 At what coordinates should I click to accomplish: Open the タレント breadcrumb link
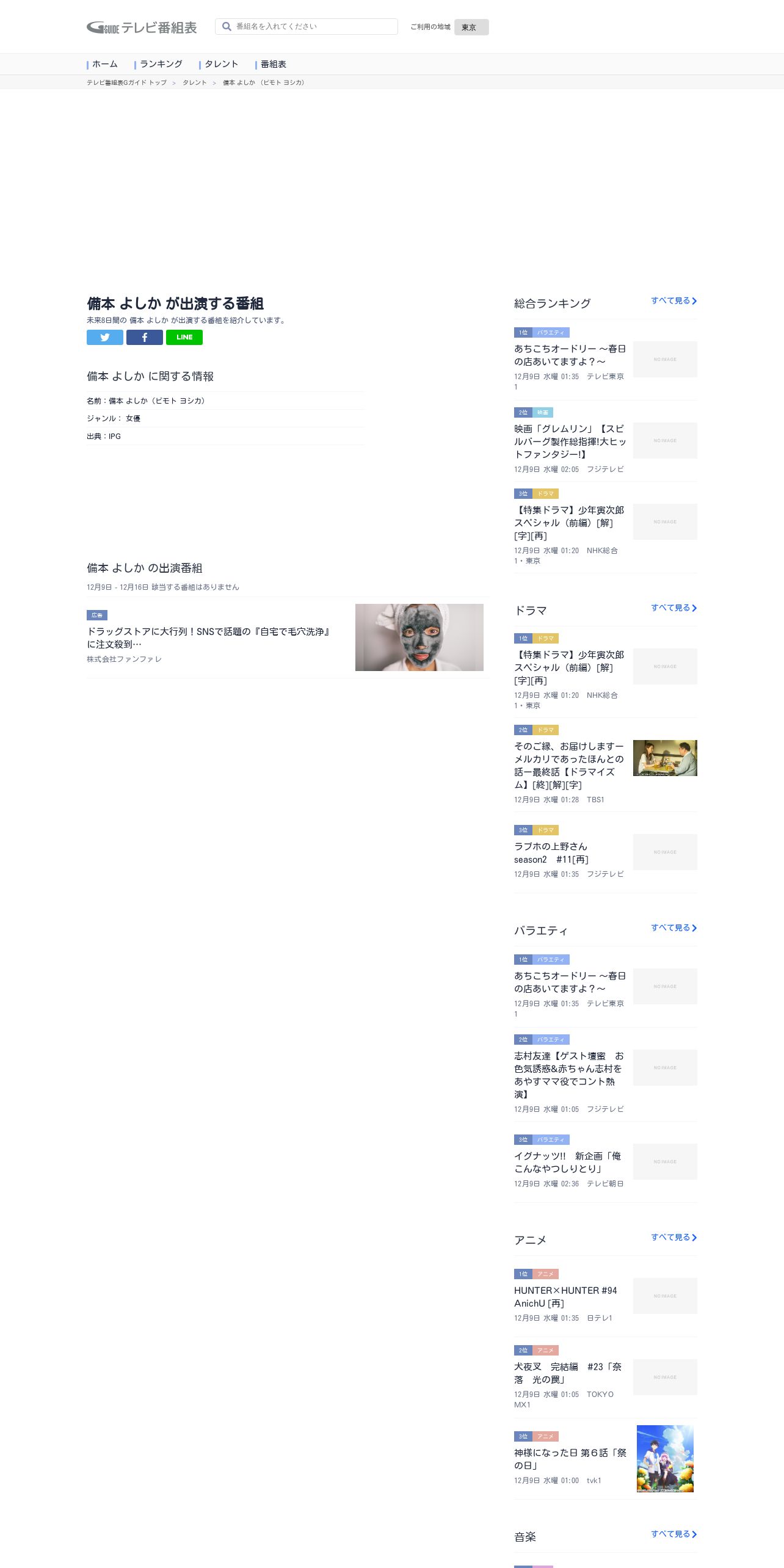195,82
